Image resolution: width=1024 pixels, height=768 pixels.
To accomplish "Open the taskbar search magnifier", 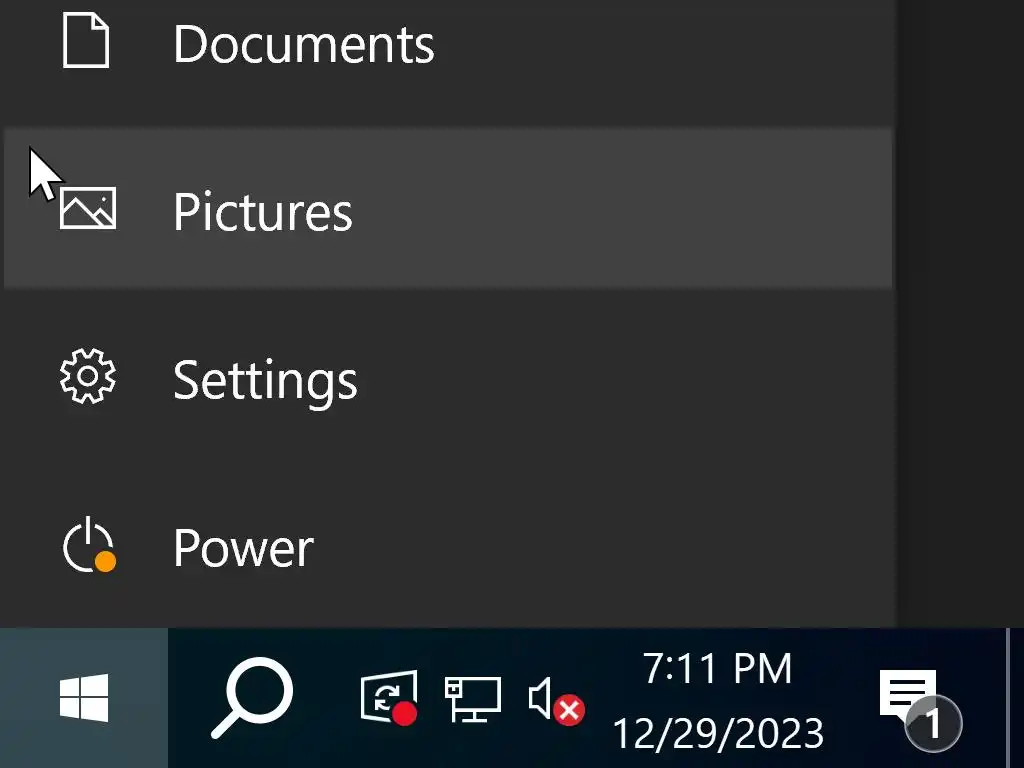I will 251,698.
